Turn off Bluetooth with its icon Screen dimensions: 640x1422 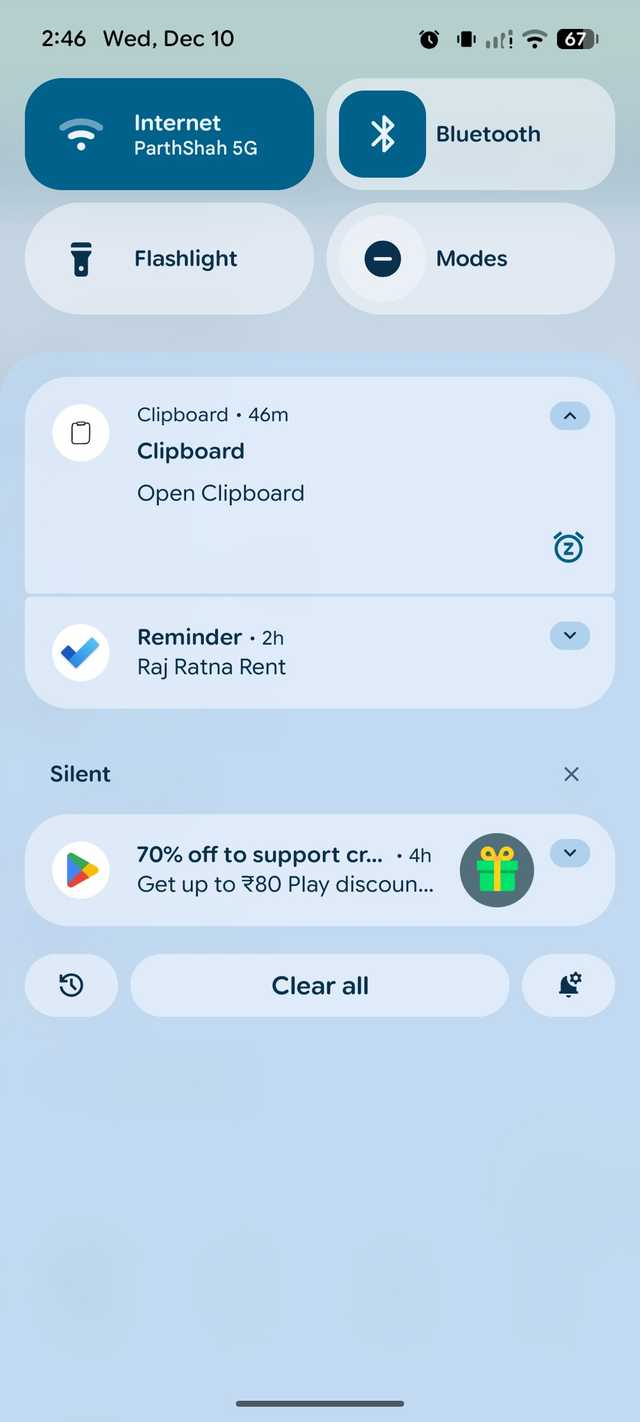382,134
